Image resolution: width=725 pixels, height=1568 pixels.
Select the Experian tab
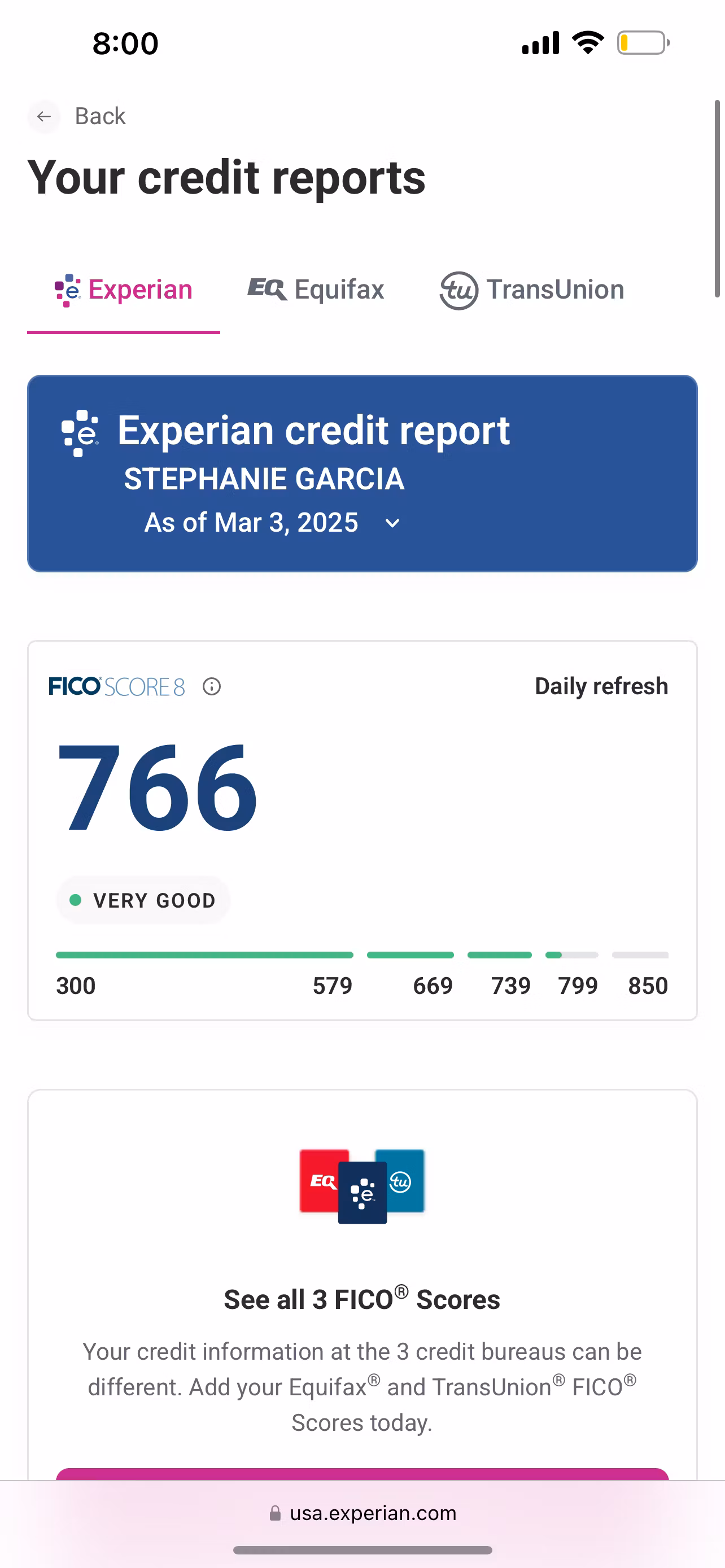click(x=124, y=290)
